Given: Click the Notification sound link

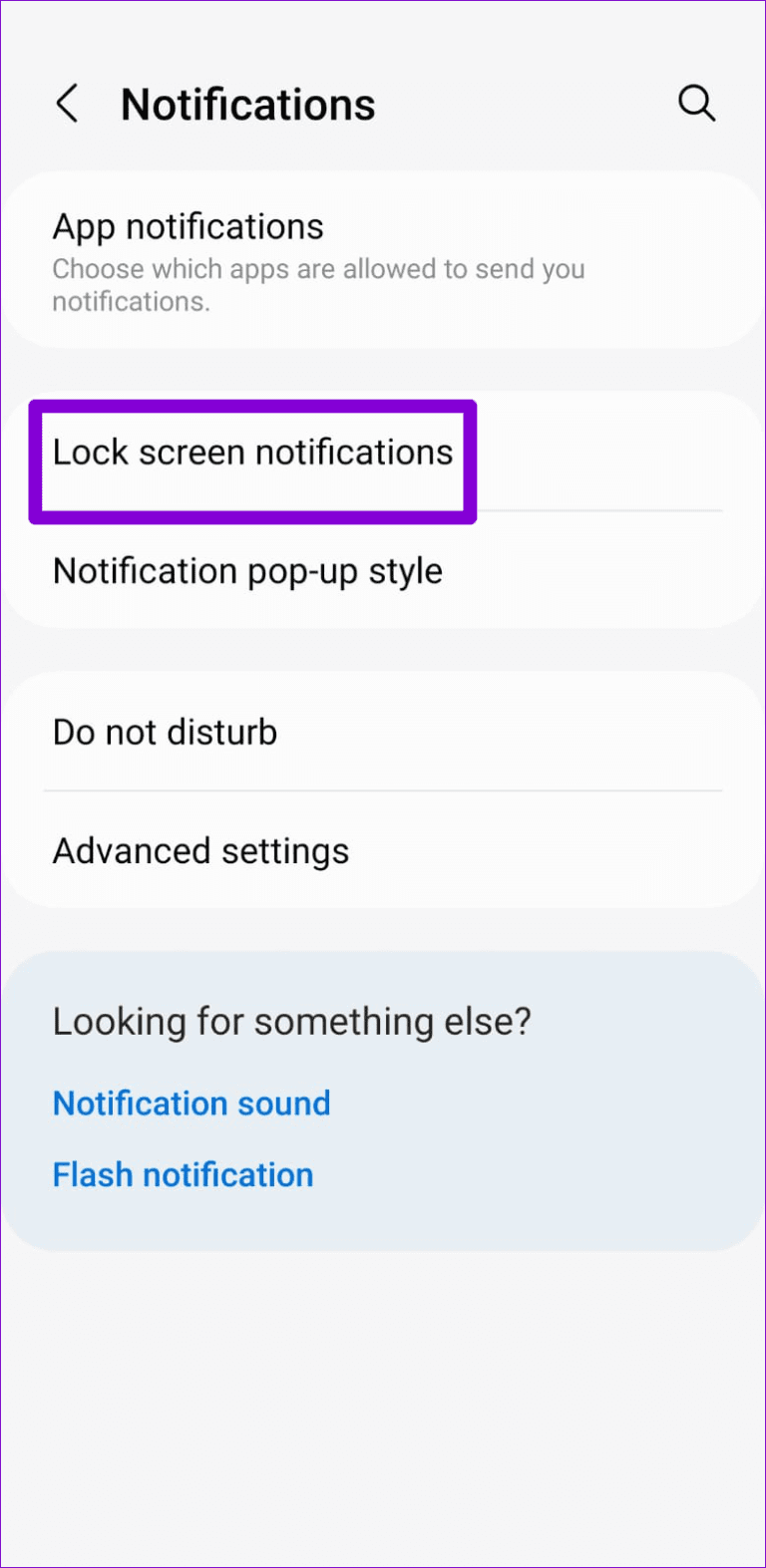Looking at the screenshot, I should point(191,1102).
